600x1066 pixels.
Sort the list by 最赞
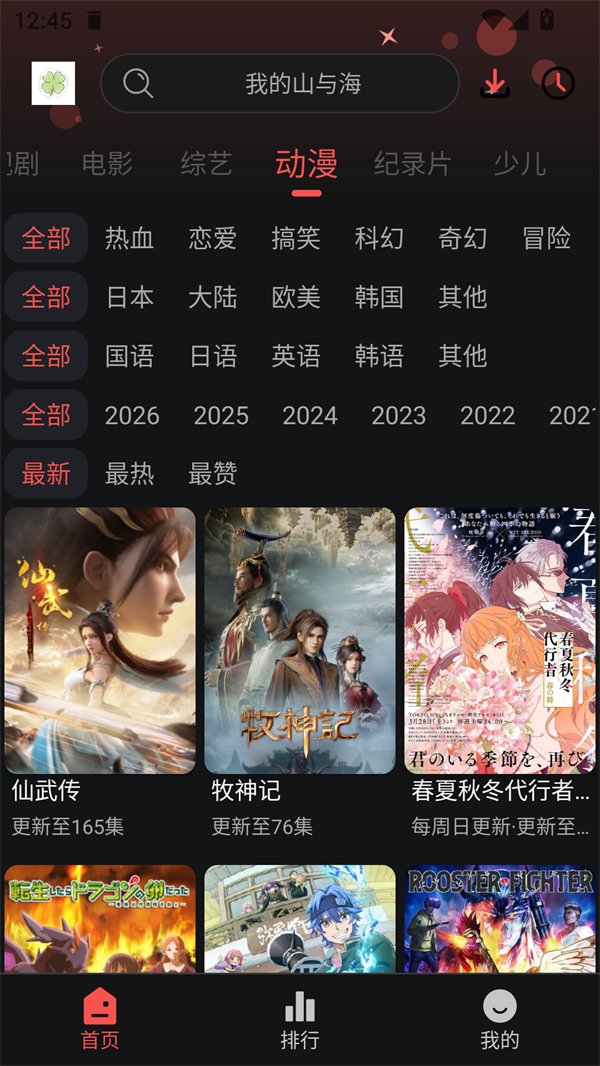coord(213,474)
